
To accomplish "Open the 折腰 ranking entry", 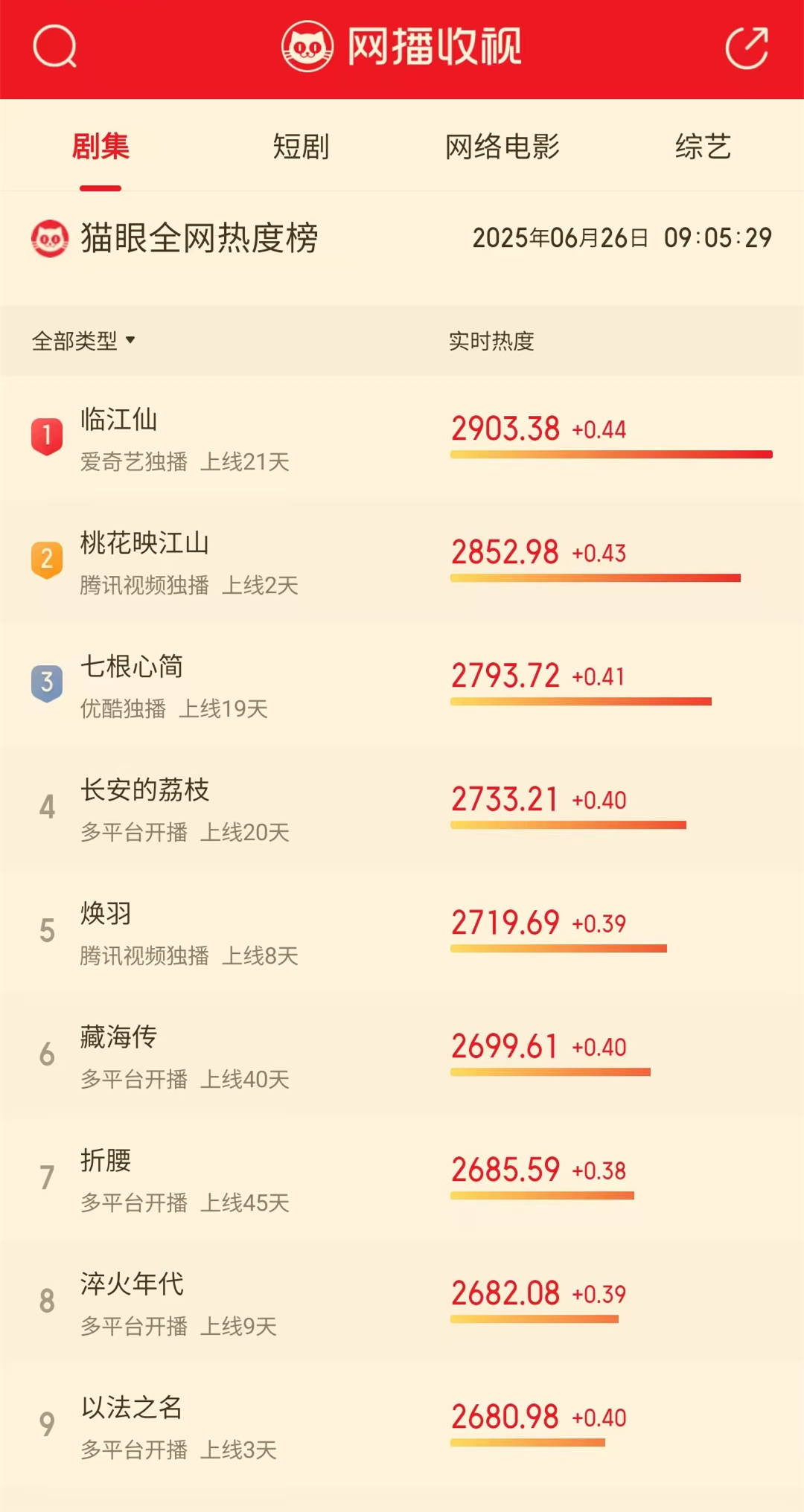I will click(402, 1179).
